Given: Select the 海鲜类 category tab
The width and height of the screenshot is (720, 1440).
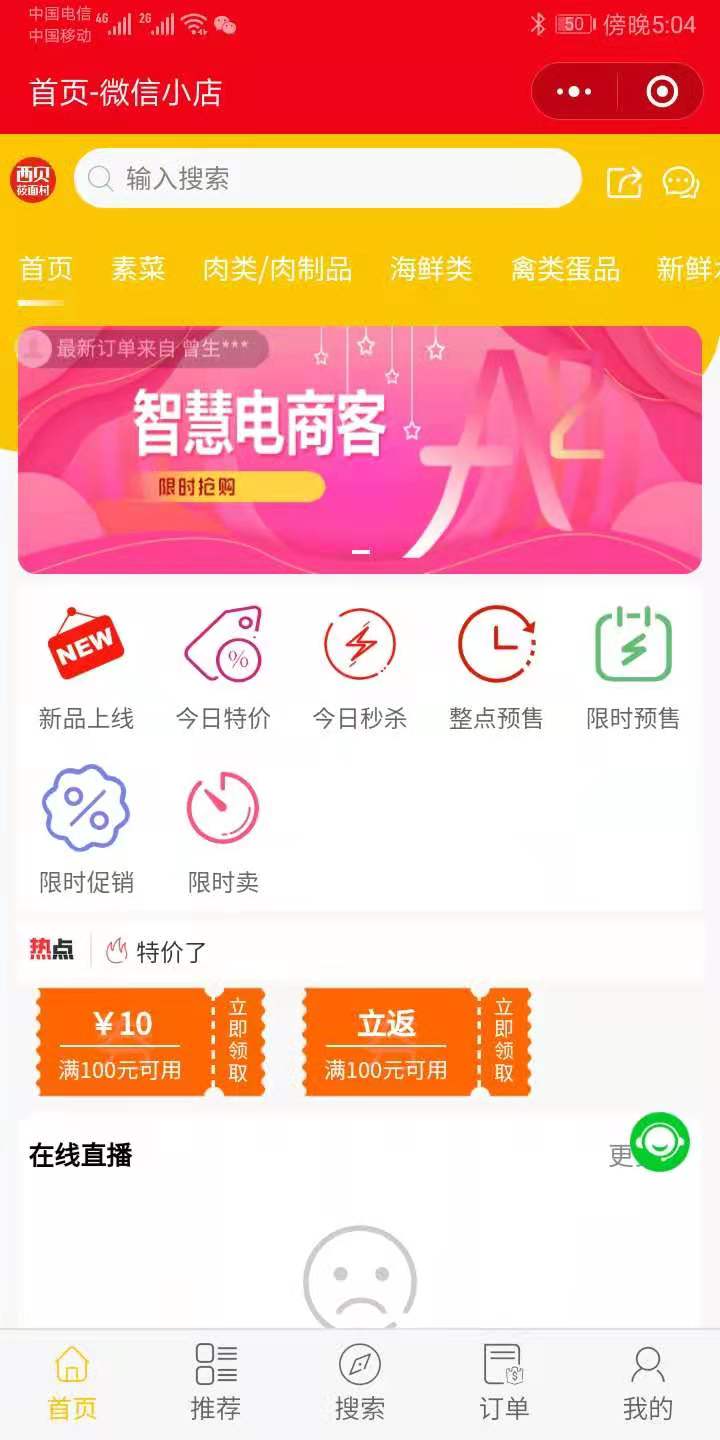Looking at the screenshot, I should (x=431, y=269).
